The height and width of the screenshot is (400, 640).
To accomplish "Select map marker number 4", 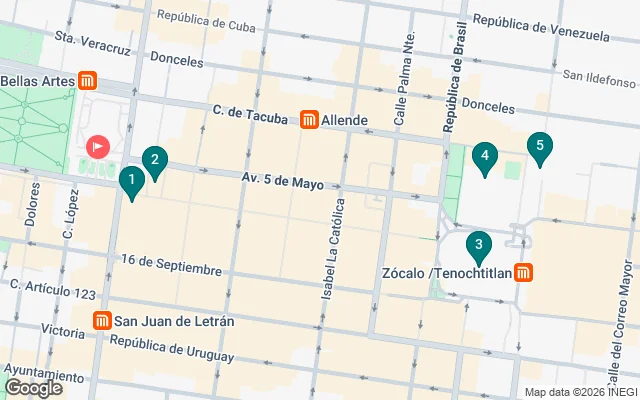I will tap(485, 156).
